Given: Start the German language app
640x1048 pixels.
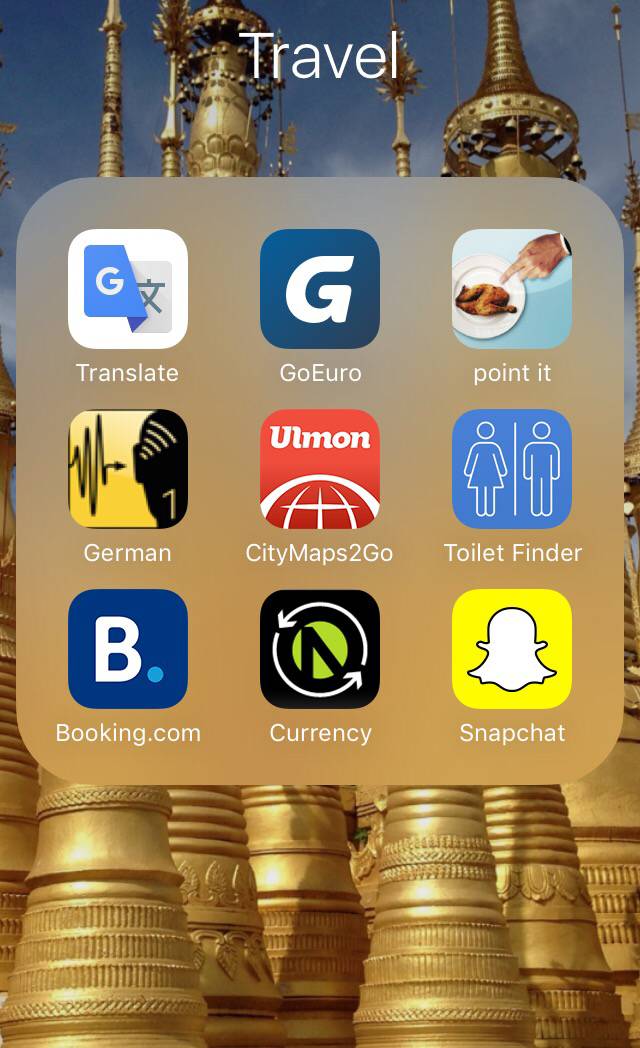Looking at the screenshot, I should pos(128,469).
